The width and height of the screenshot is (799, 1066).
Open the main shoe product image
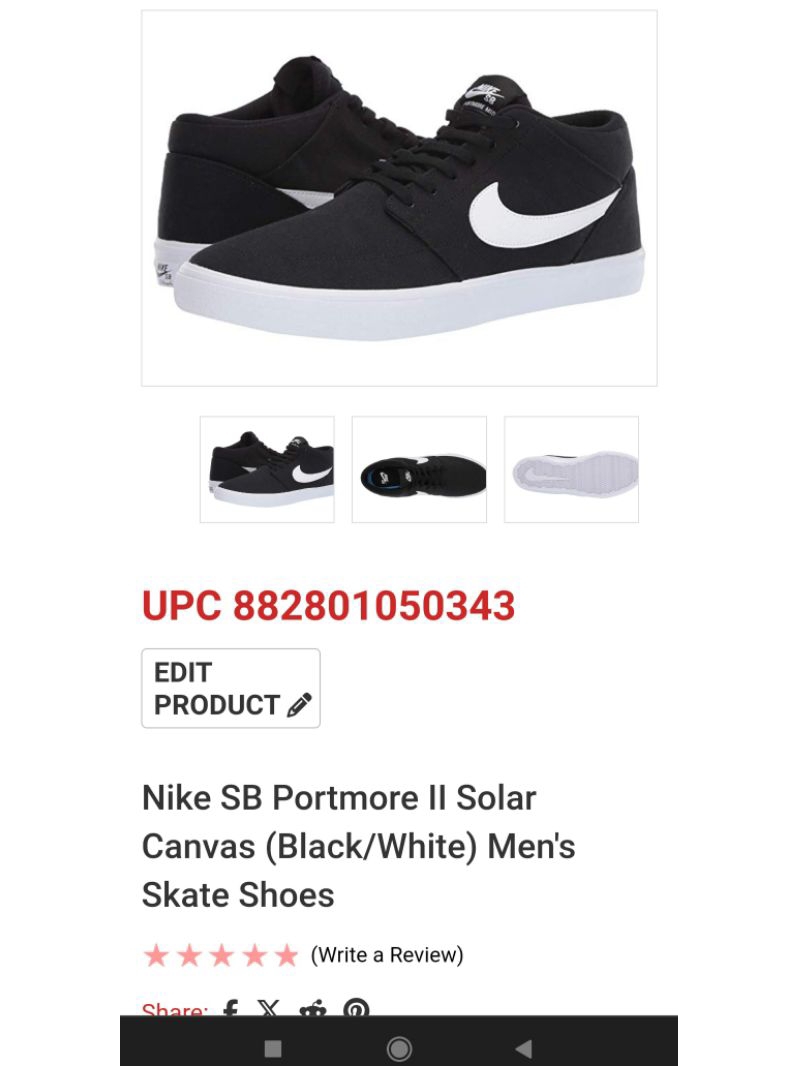[x=399, y=198]
